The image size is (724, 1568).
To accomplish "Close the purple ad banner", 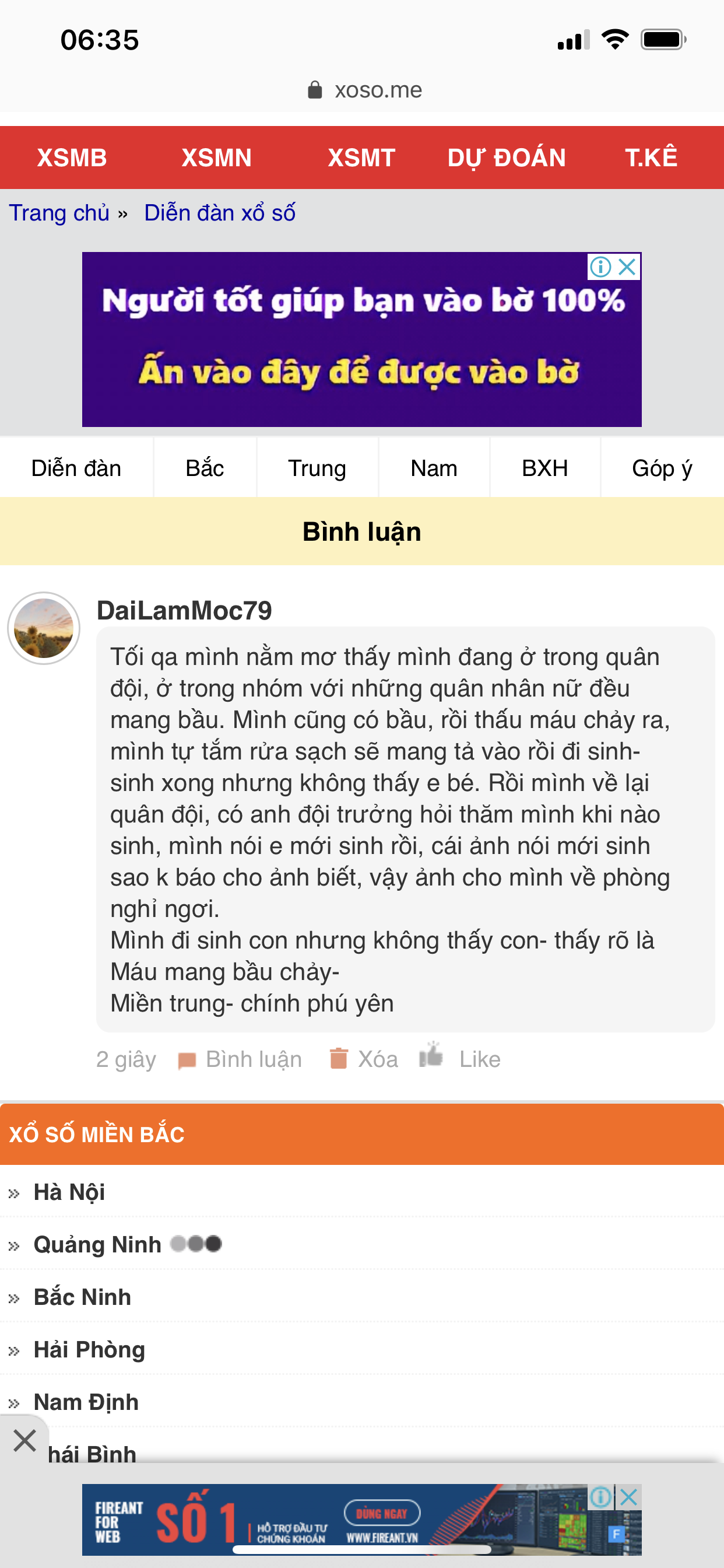I will pos(627,267).
